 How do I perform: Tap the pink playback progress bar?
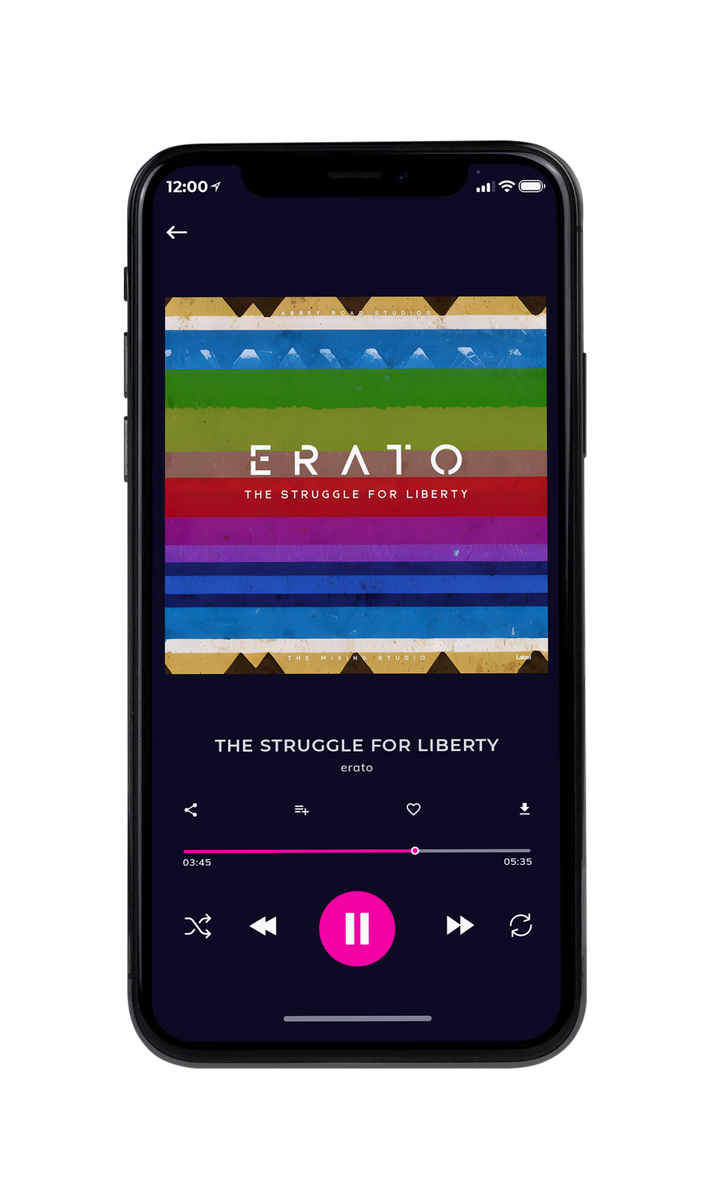coord(357,851)
